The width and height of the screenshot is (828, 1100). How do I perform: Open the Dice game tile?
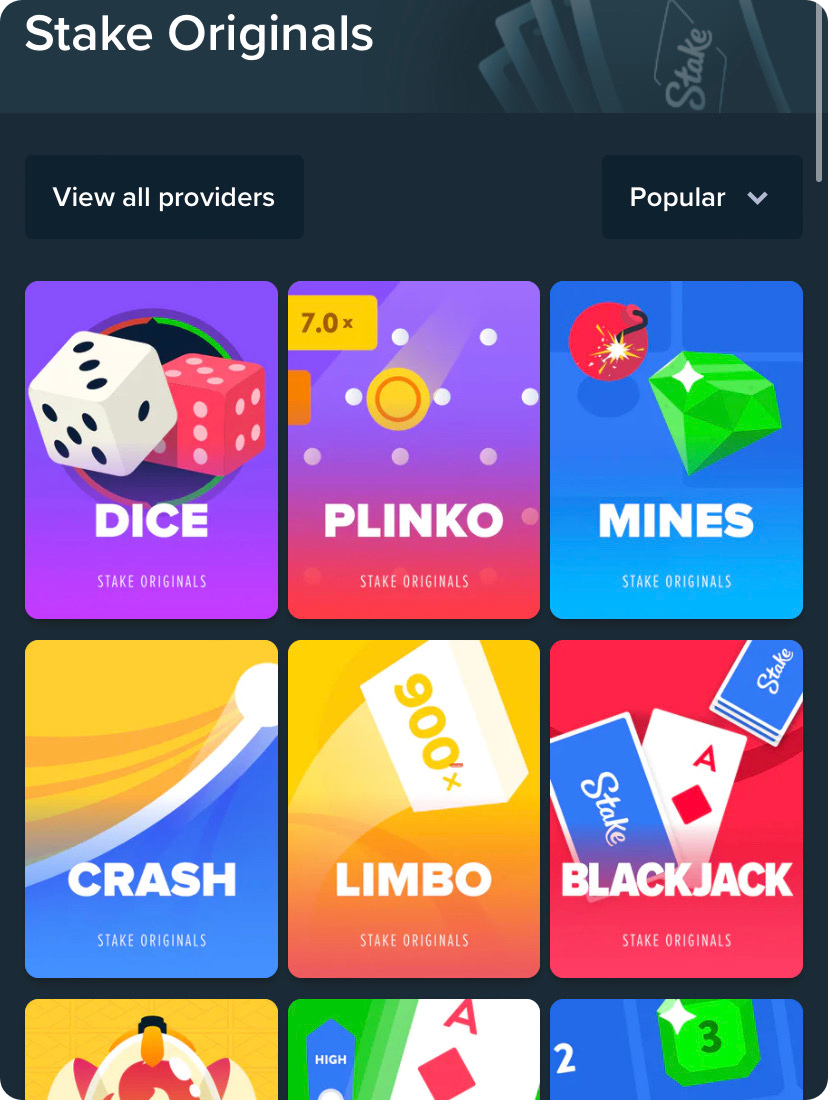click(x=151, y=449)
